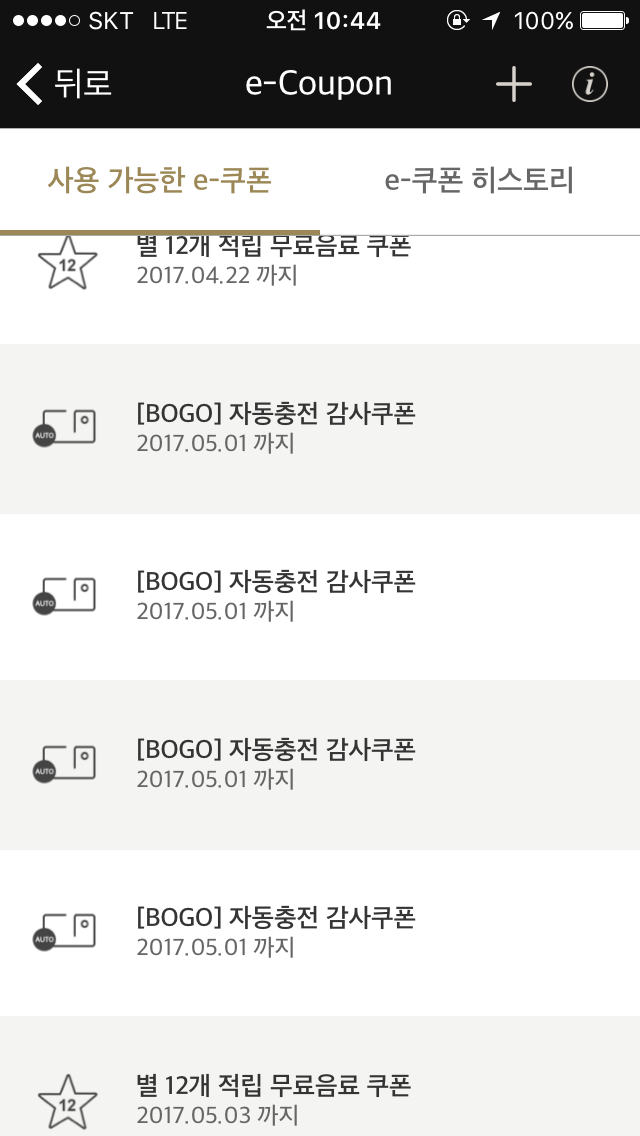The width and height of the screenshot is (640, 1136).
Task: Switch to the 사용 가능한 e-쿠폰 tab
Action: [160, 181]
